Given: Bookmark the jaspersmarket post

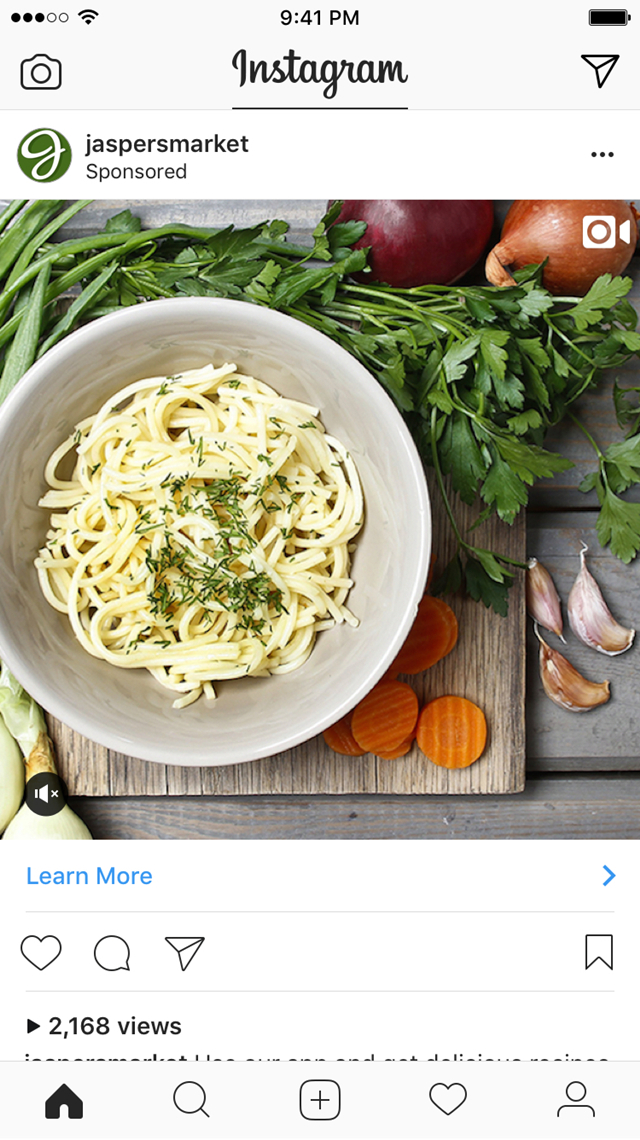Looking at the screenshot, I should coord(599,952).
